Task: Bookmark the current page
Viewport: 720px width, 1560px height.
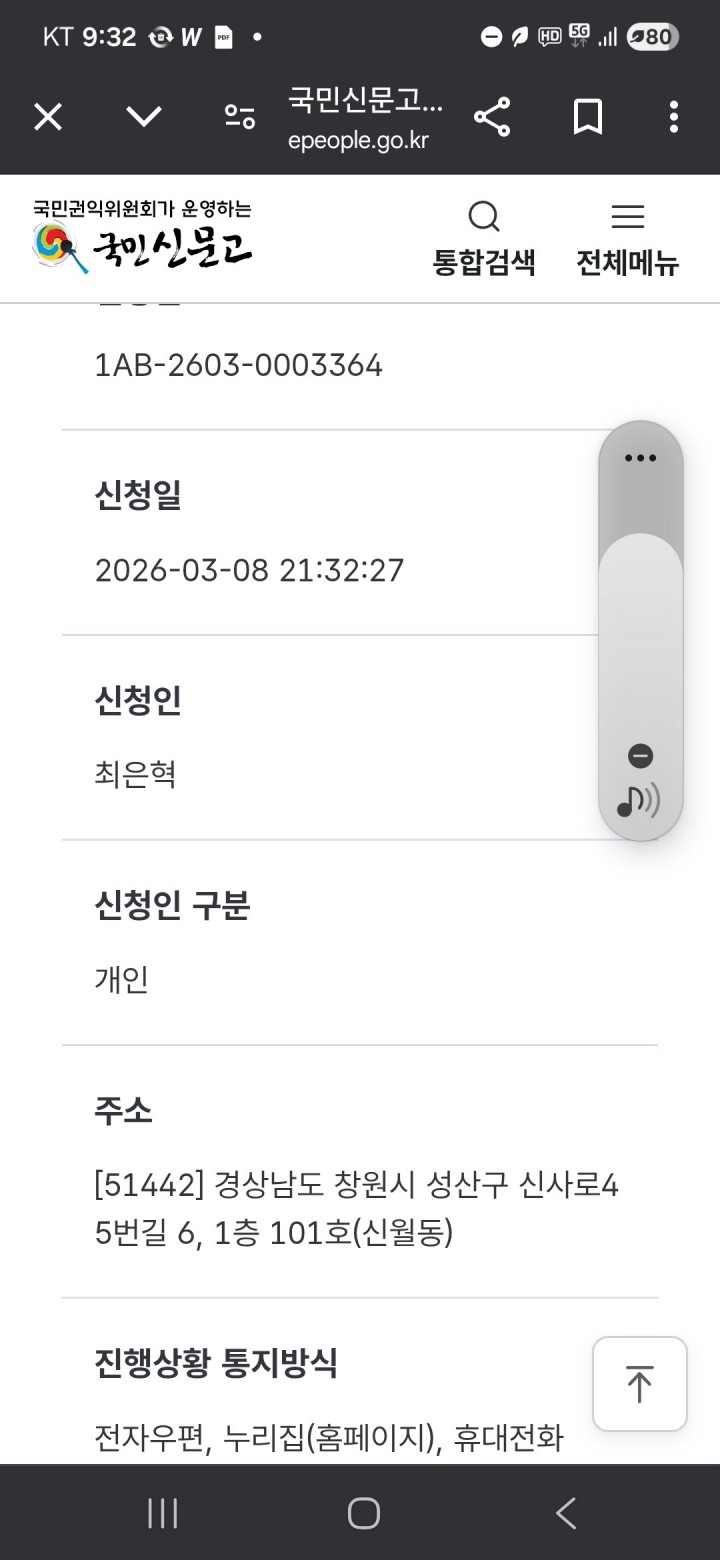Action: click(x=588, y=118)
